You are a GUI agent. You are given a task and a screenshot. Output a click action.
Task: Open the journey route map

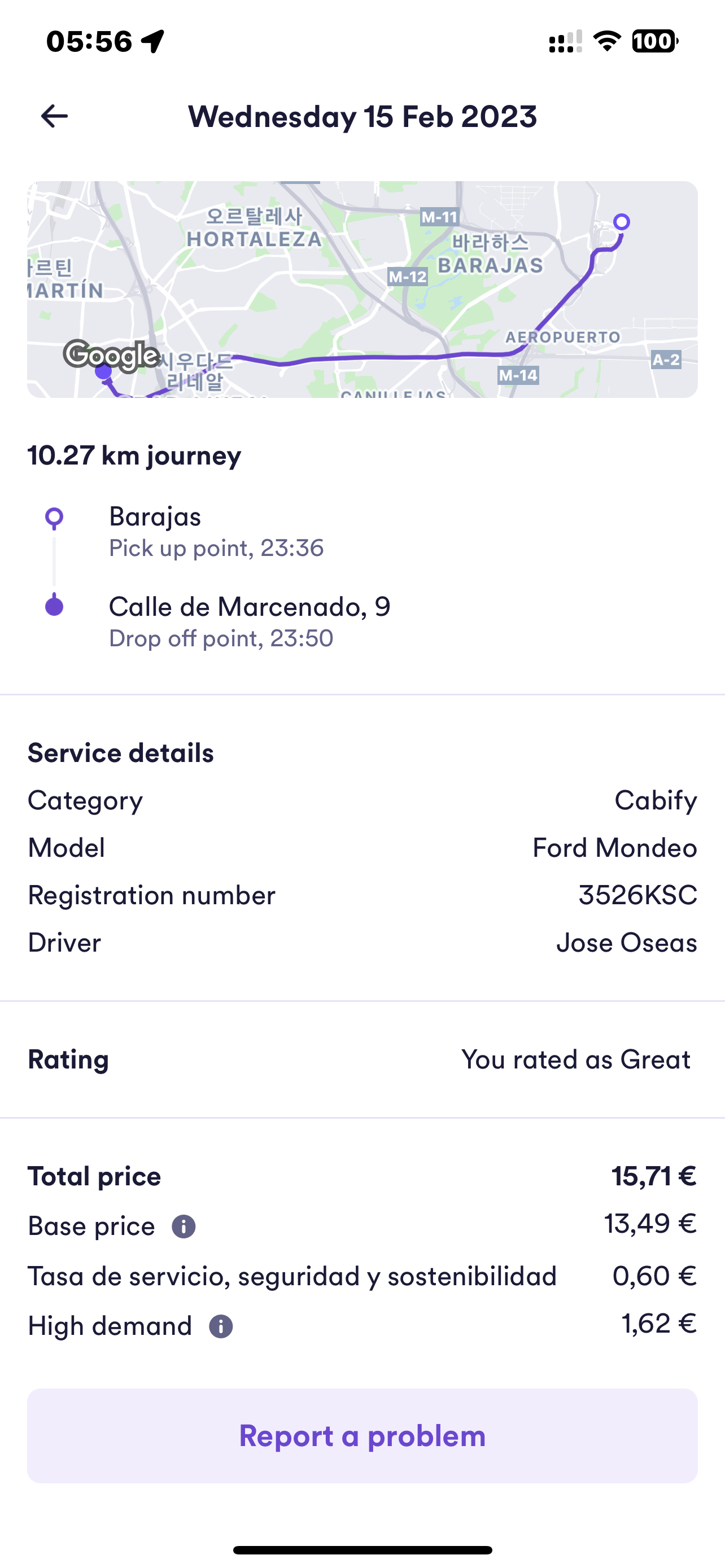[x=362, y=289]
